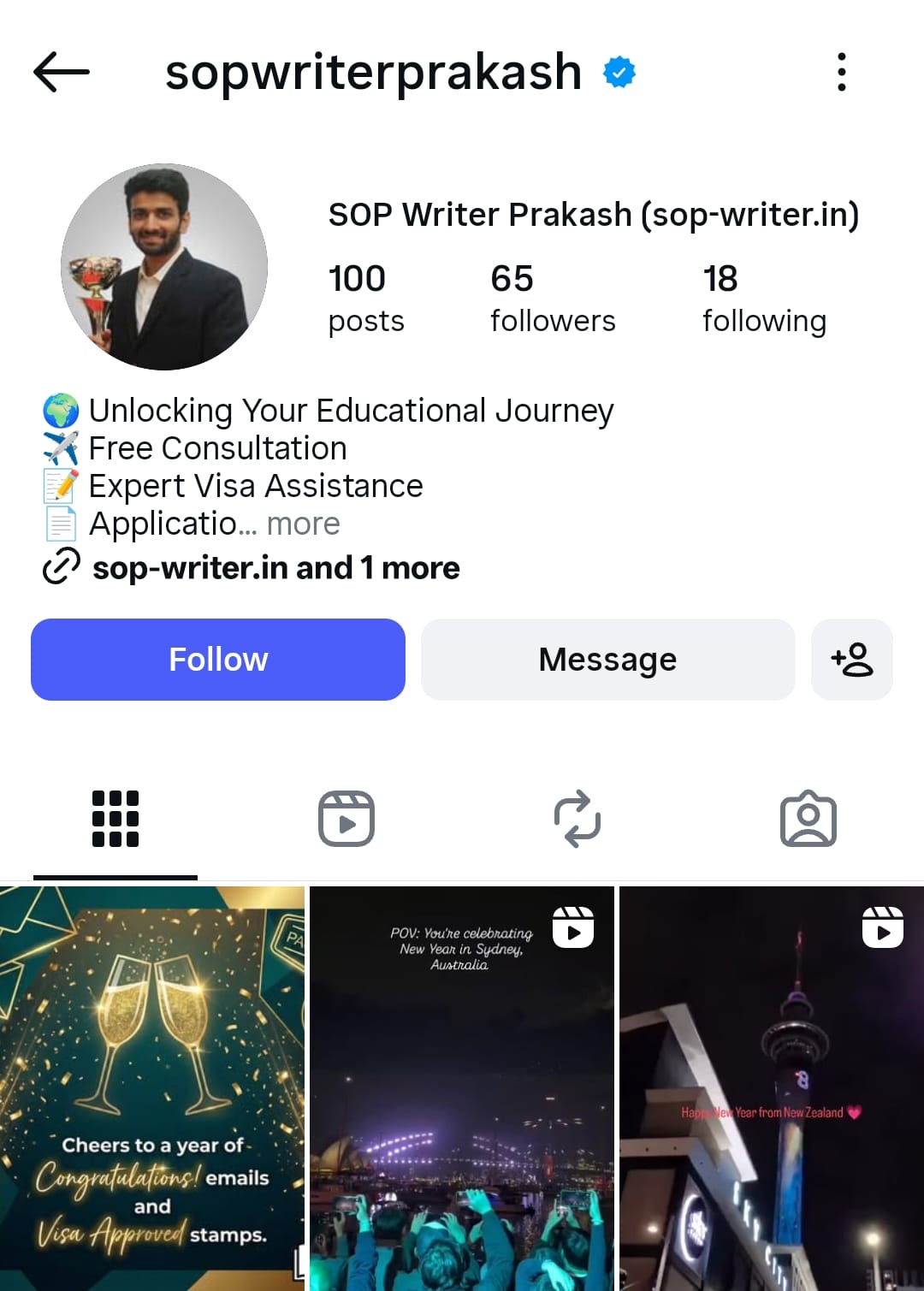This screenshot has height=1291, width=924.
Task: Select the Reposts tab icon
Action: 577,818
